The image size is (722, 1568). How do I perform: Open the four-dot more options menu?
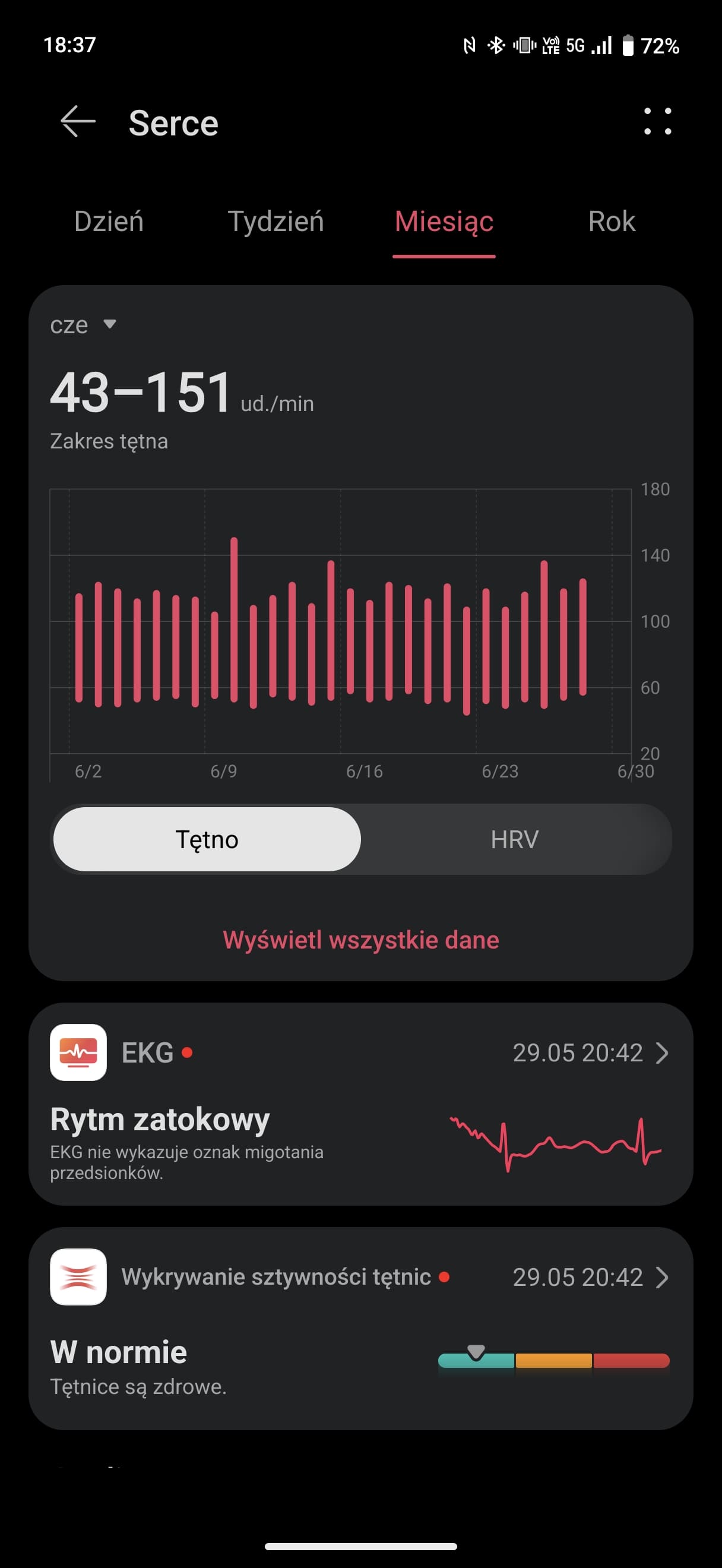[x=657, y=122]
